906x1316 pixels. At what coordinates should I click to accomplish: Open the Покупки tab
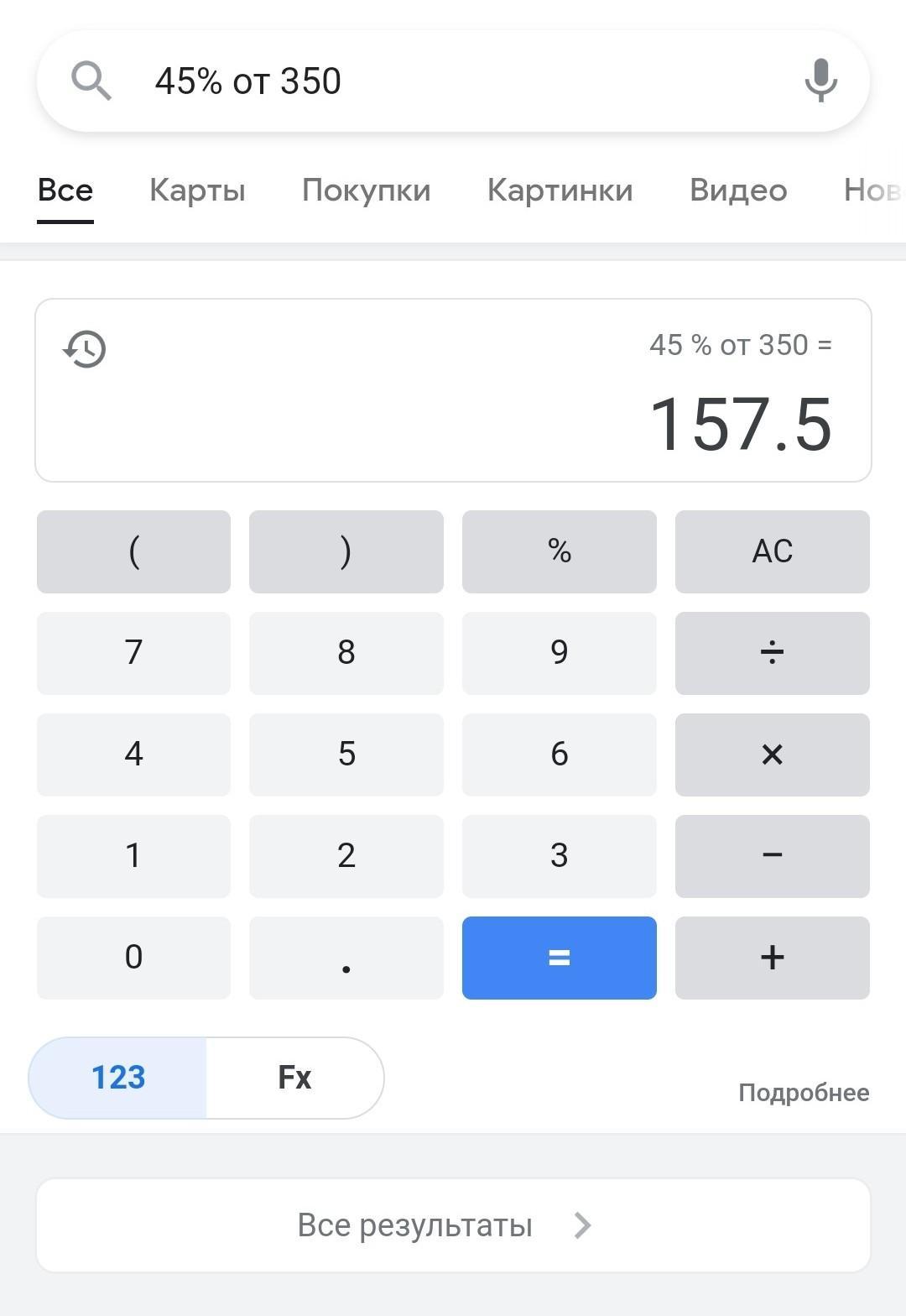coord(366,191)
